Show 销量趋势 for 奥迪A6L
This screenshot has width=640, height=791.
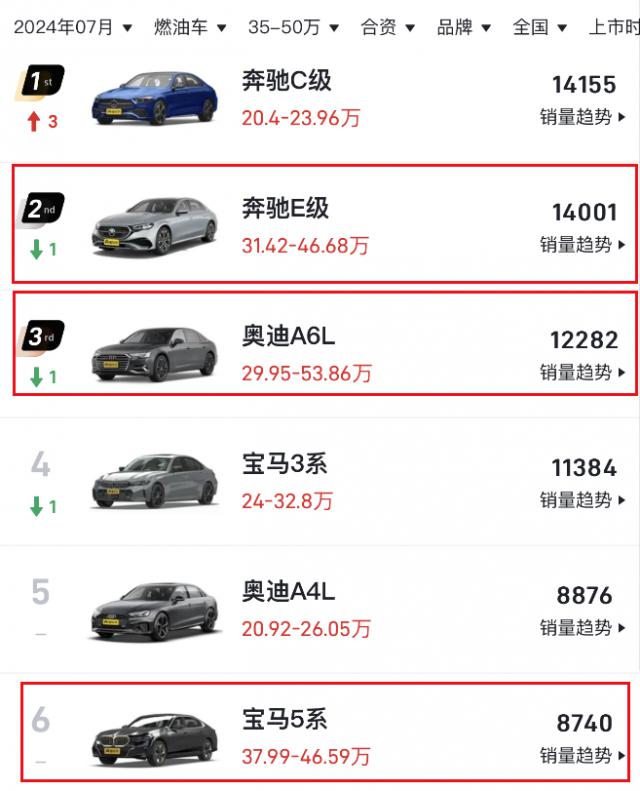[583, 372]
